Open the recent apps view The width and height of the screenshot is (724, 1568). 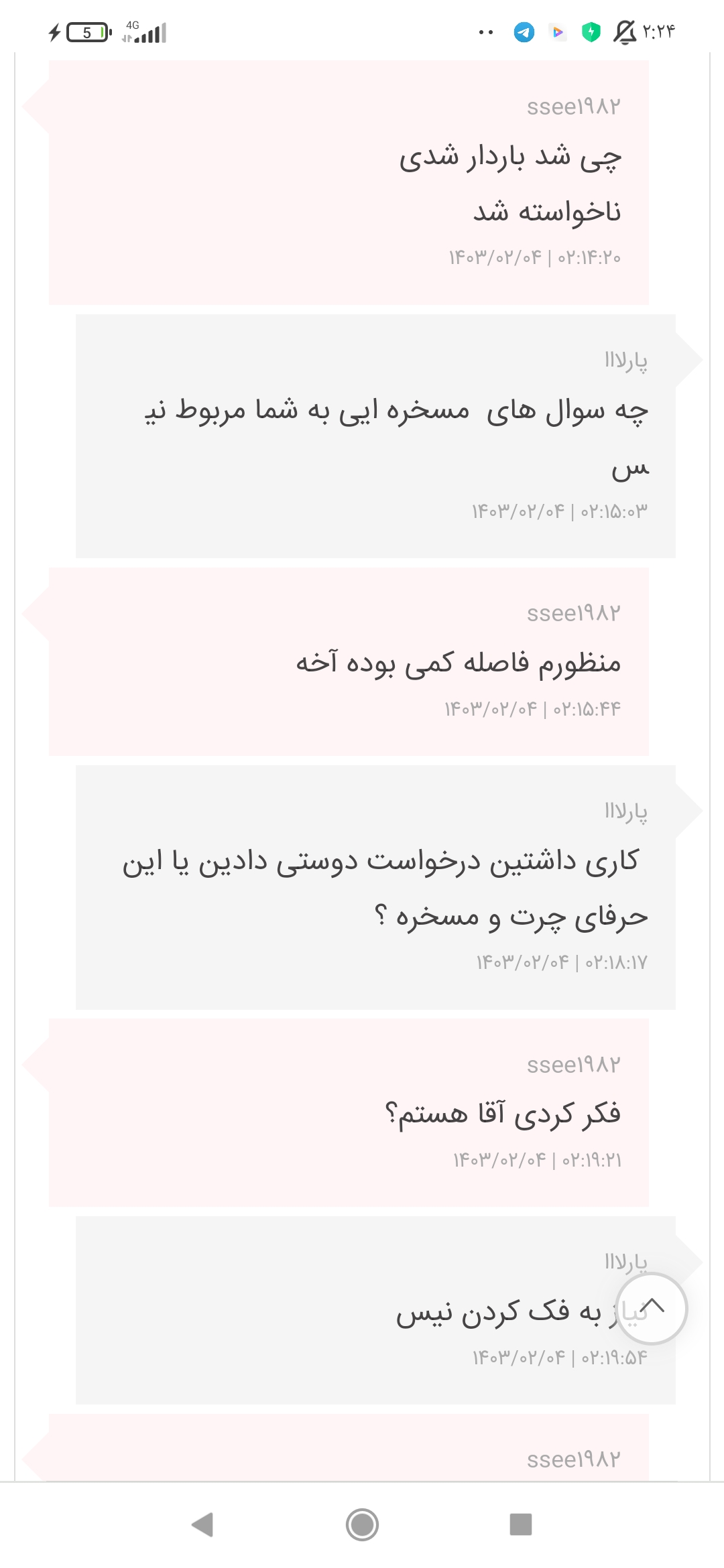click(x=521, y=1524)
